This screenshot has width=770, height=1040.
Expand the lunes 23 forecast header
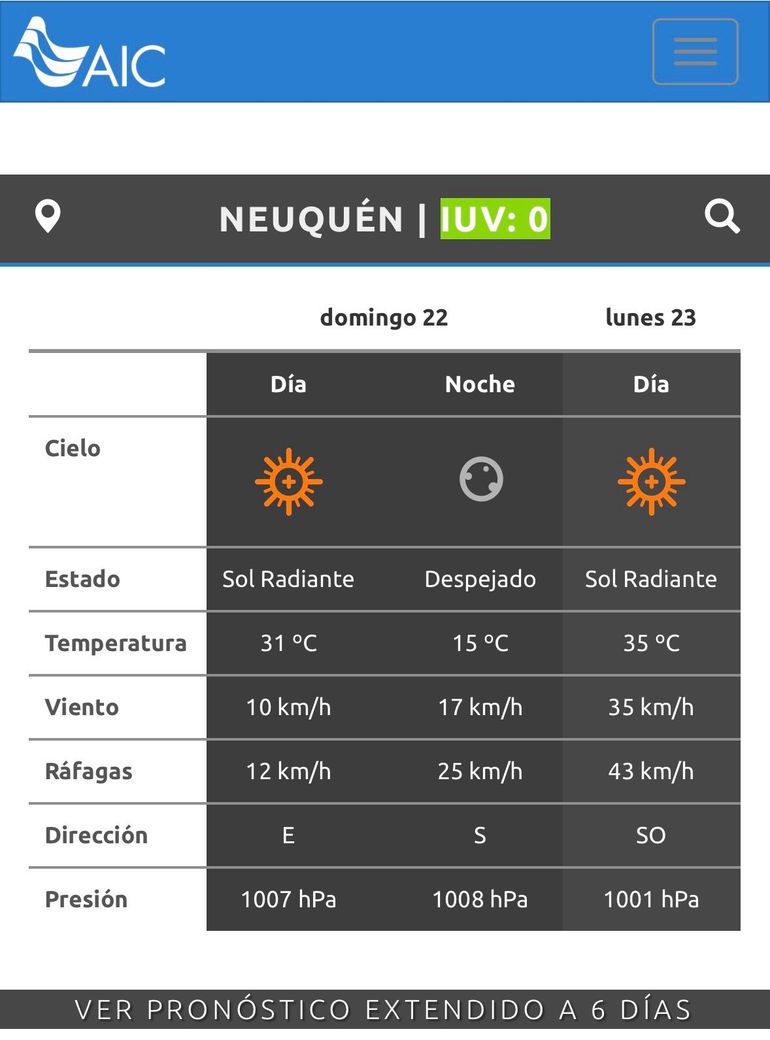tap(652, 317)
